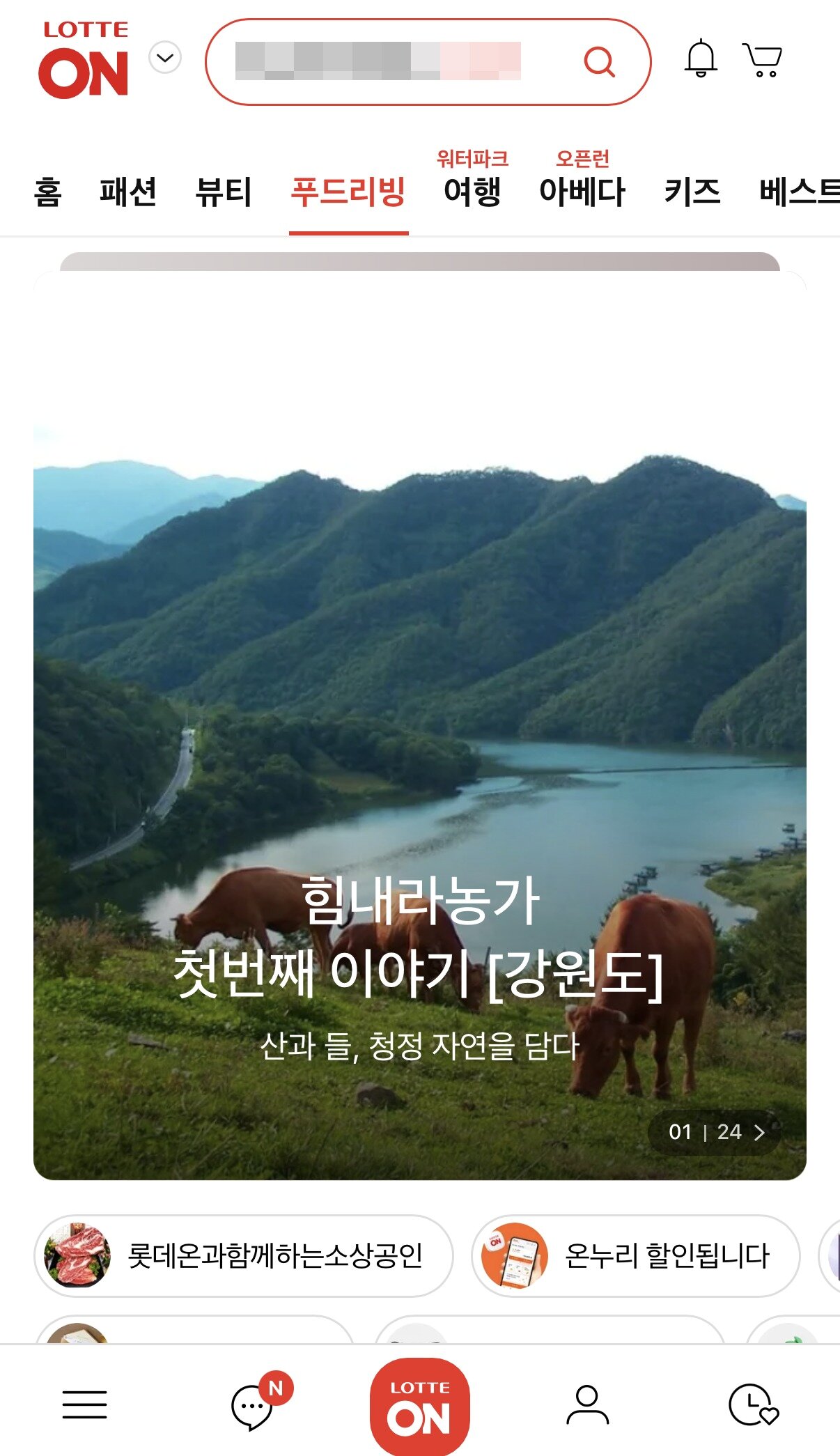Advance the banner with the right arrow
The width and height of the screenshot is (840, 1456).
(760, 1133)
